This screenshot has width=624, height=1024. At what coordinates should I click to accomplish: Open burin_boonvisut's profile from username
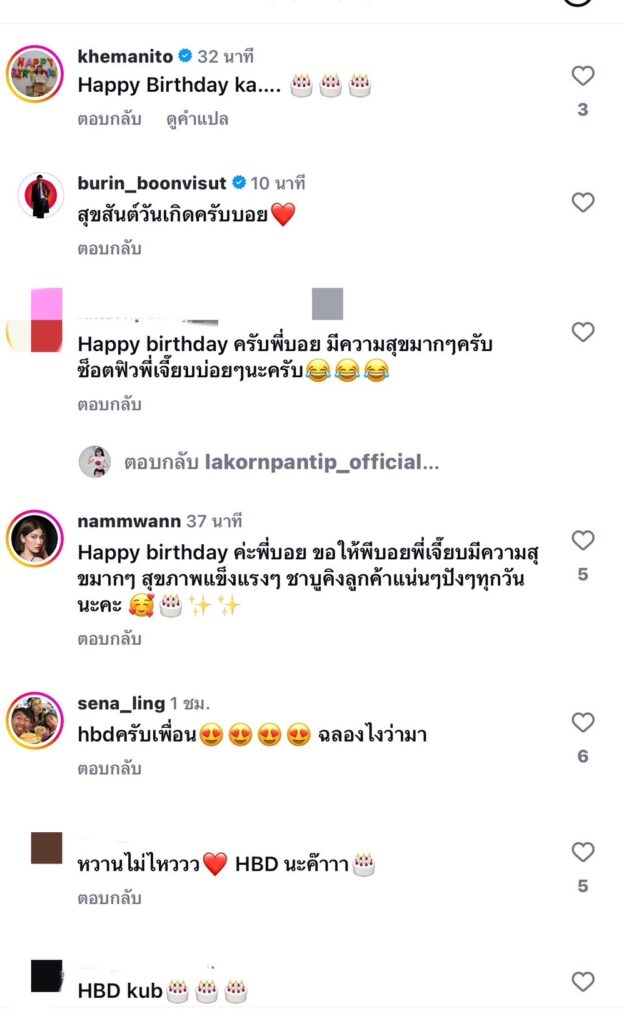click(152, 183)
